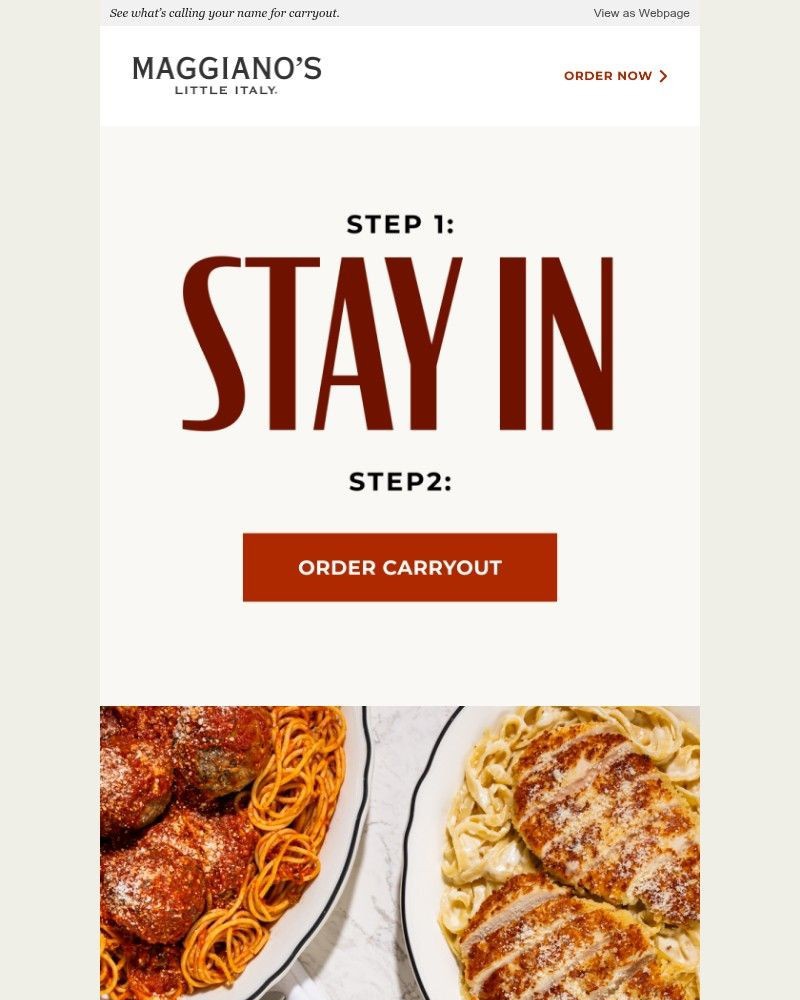Image resolution: width=800 pixels, height=1000 pixels.
Task: Click the cream background area above STEP 1
Action: pos(400,165)
